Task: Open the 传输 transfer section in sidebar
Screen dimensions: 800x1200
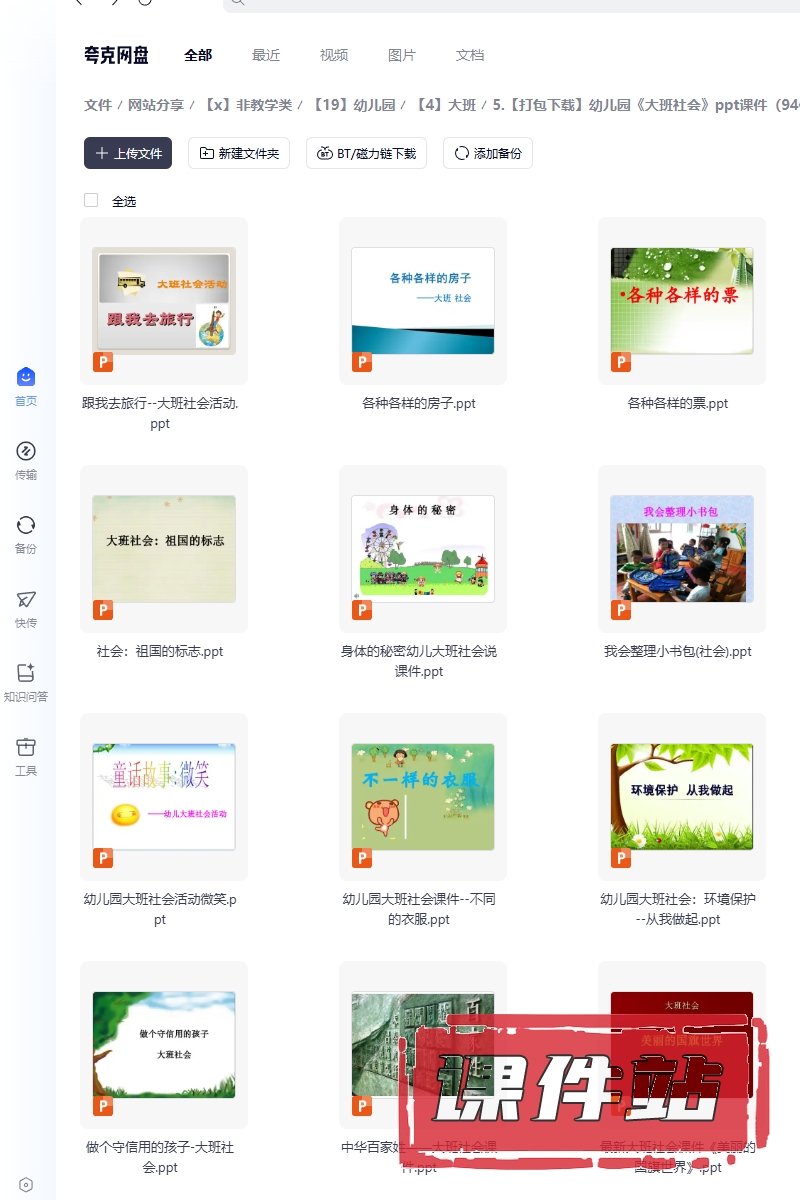Action: (x=26, y=460)
